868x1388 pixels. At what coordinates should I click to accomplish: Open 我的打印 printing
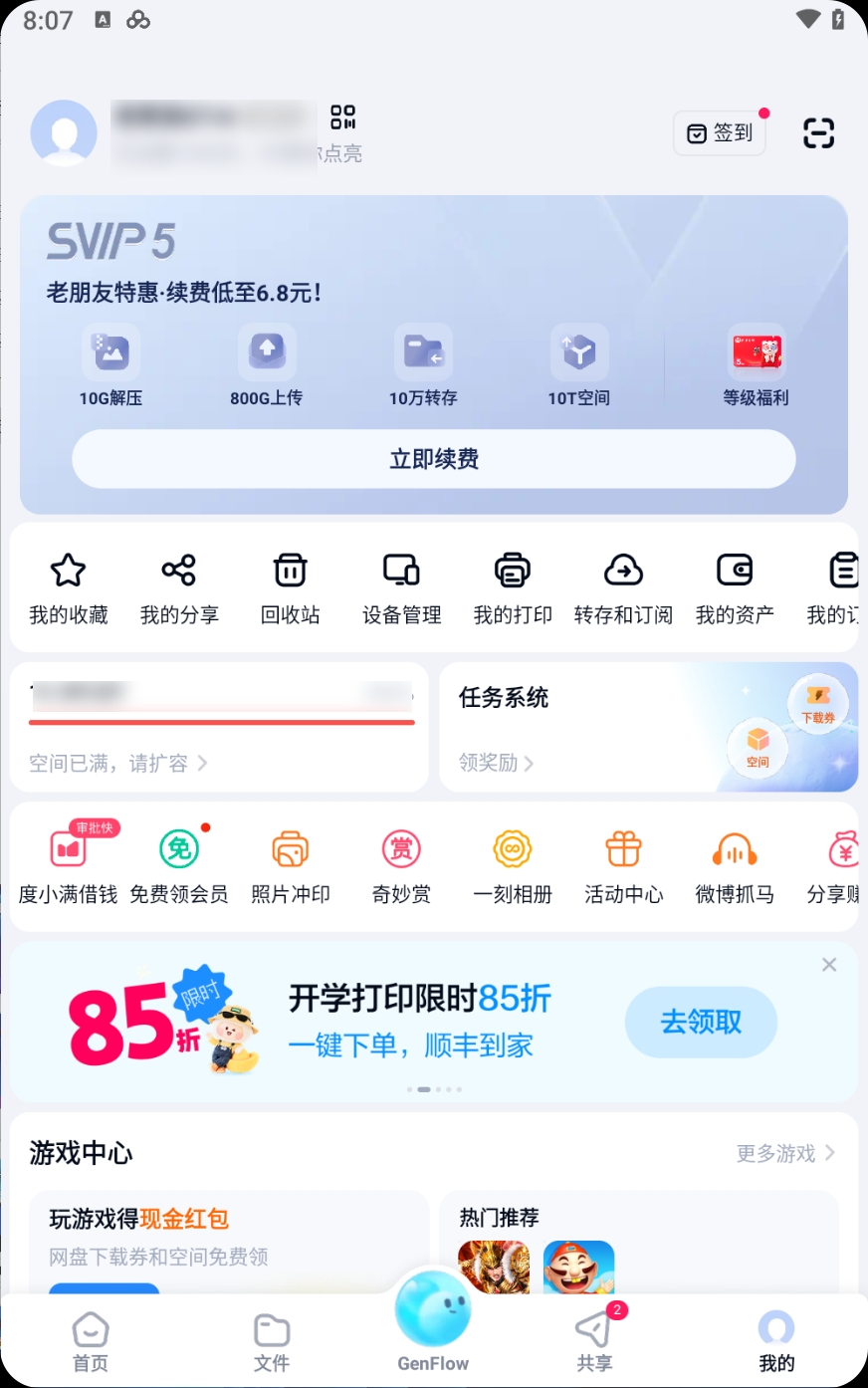(x=513, y=587)
